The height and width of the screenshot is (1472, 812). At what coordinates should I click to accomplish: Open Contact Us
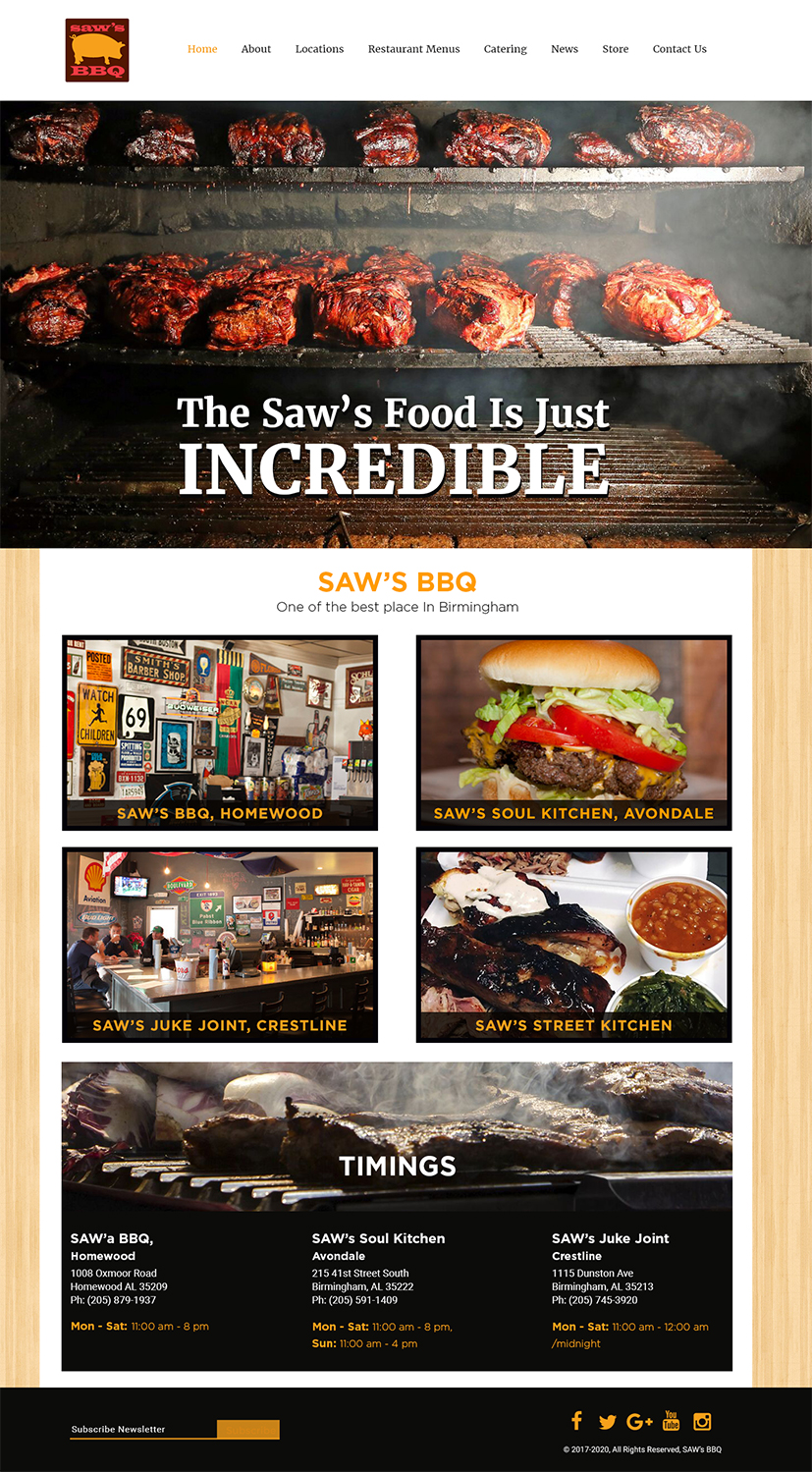[x=679, y=49]
